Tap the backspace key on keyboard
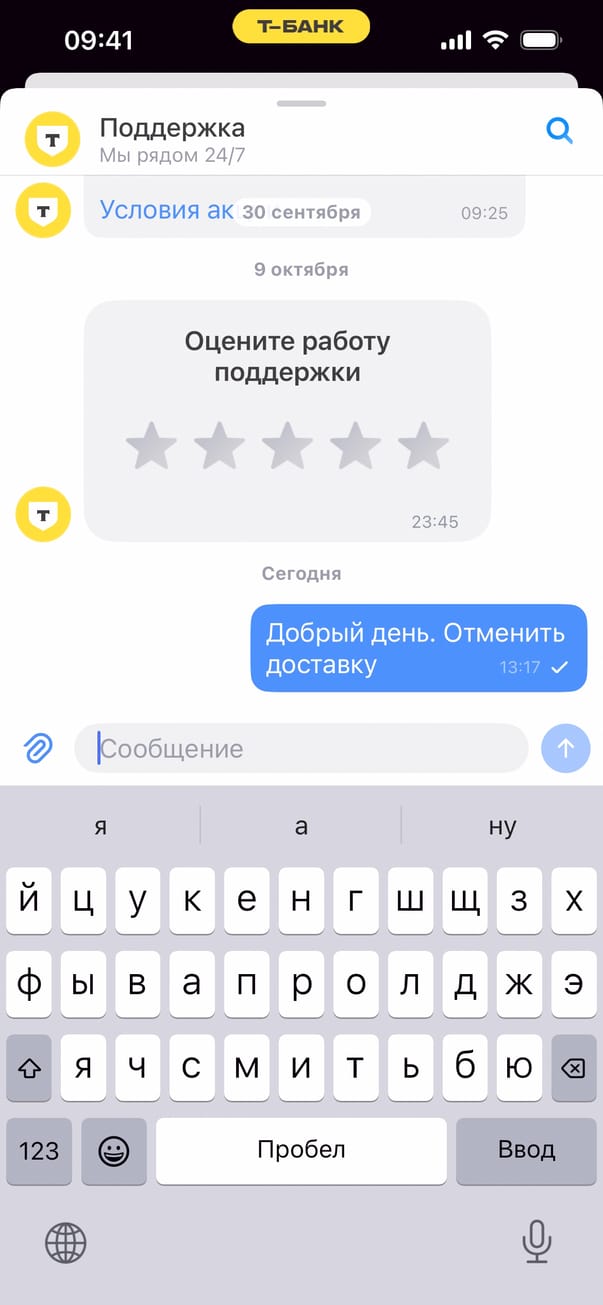The width and height of the screenshot is (603, 1305). [573, 1068]
